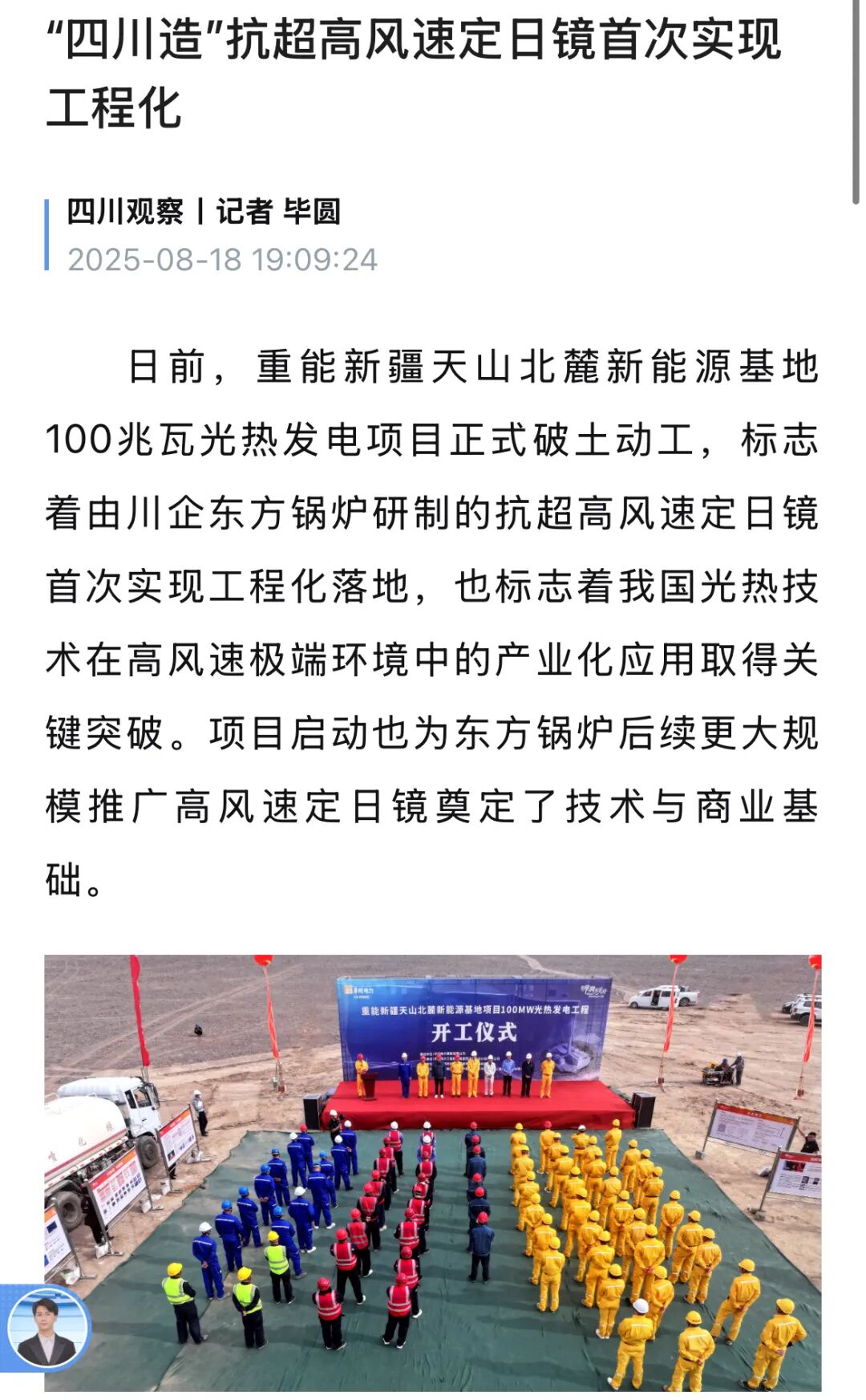Open the floating news anchor avatar button

(46, 1328)
